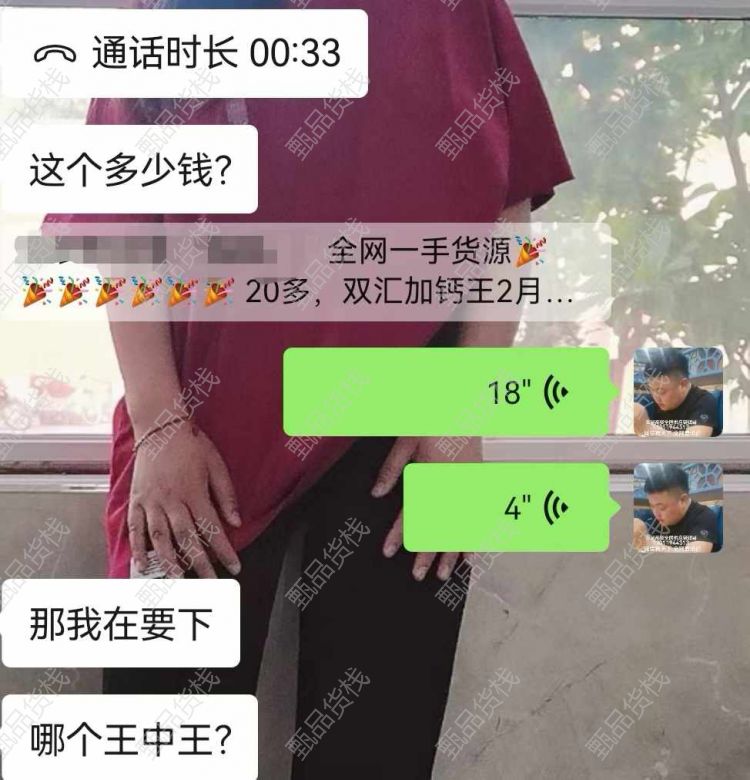Call back from the 通话时长 00:33 bubble
This screenshot has width=750, height=780.
(x=186, y=54)
